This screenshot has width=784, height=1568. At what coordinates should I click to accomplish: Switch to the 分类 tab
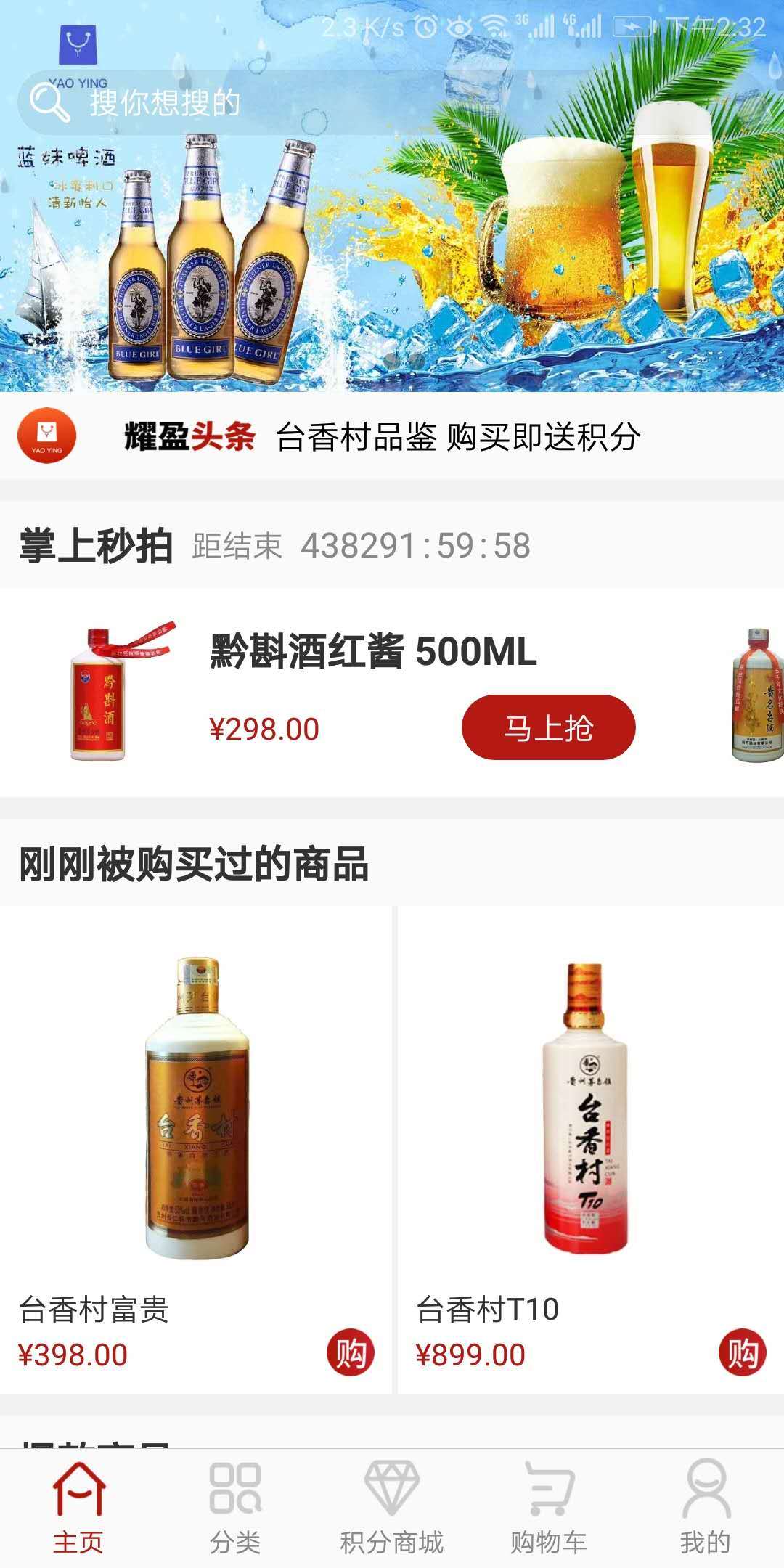pos(235,1507)
